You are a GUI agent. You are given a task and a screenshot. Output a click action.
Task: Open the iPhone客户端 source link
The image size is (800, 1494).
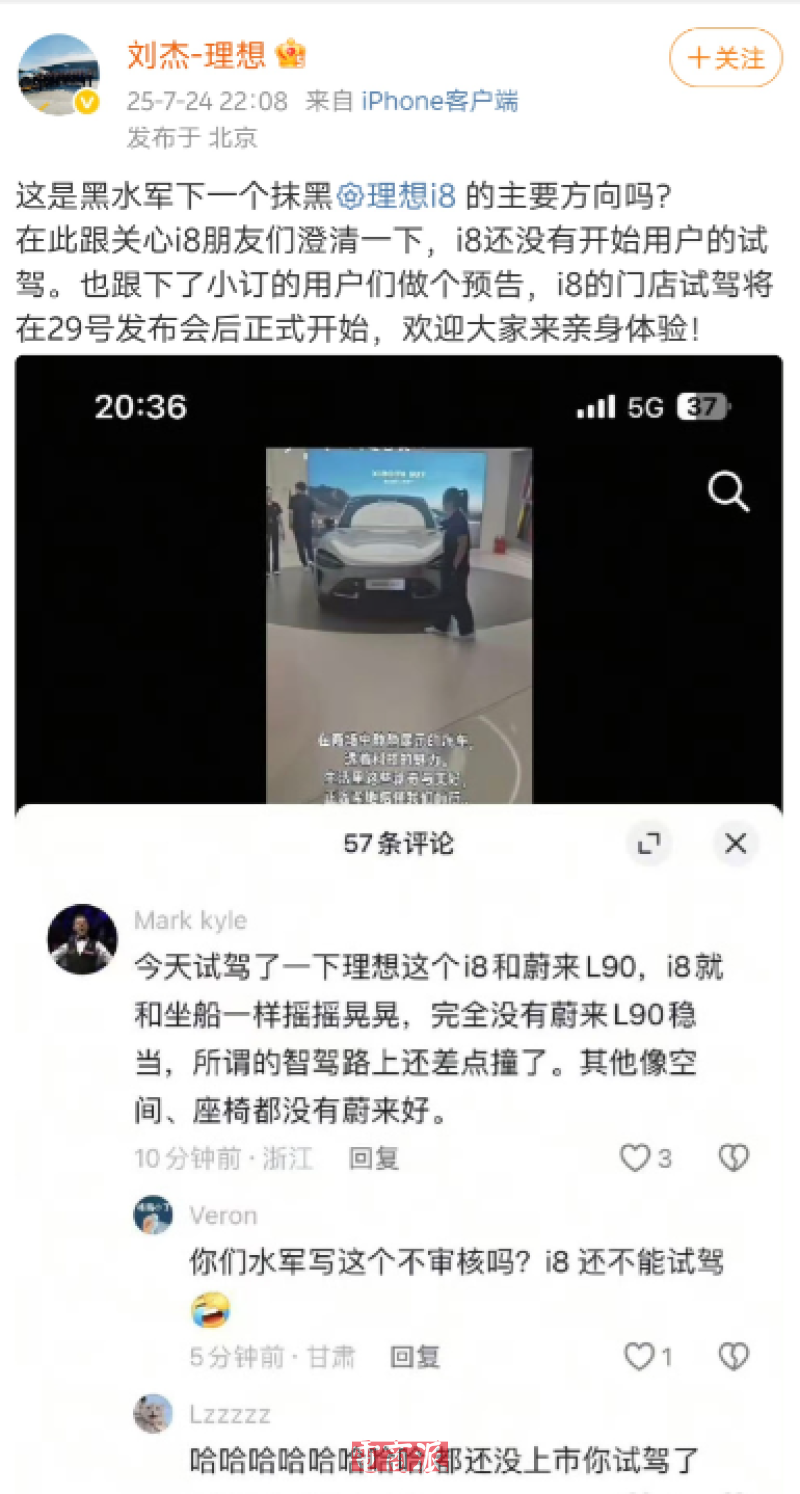click(x=440, y=101)
